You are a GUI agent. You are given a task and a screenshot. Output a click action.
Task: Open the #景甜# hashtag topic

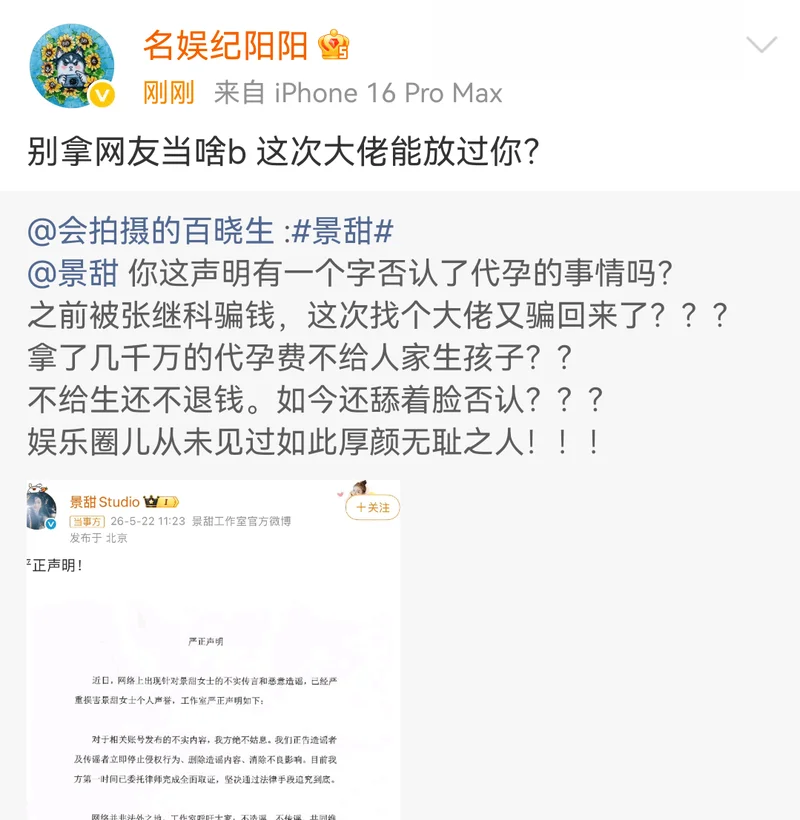click(343, 231)
